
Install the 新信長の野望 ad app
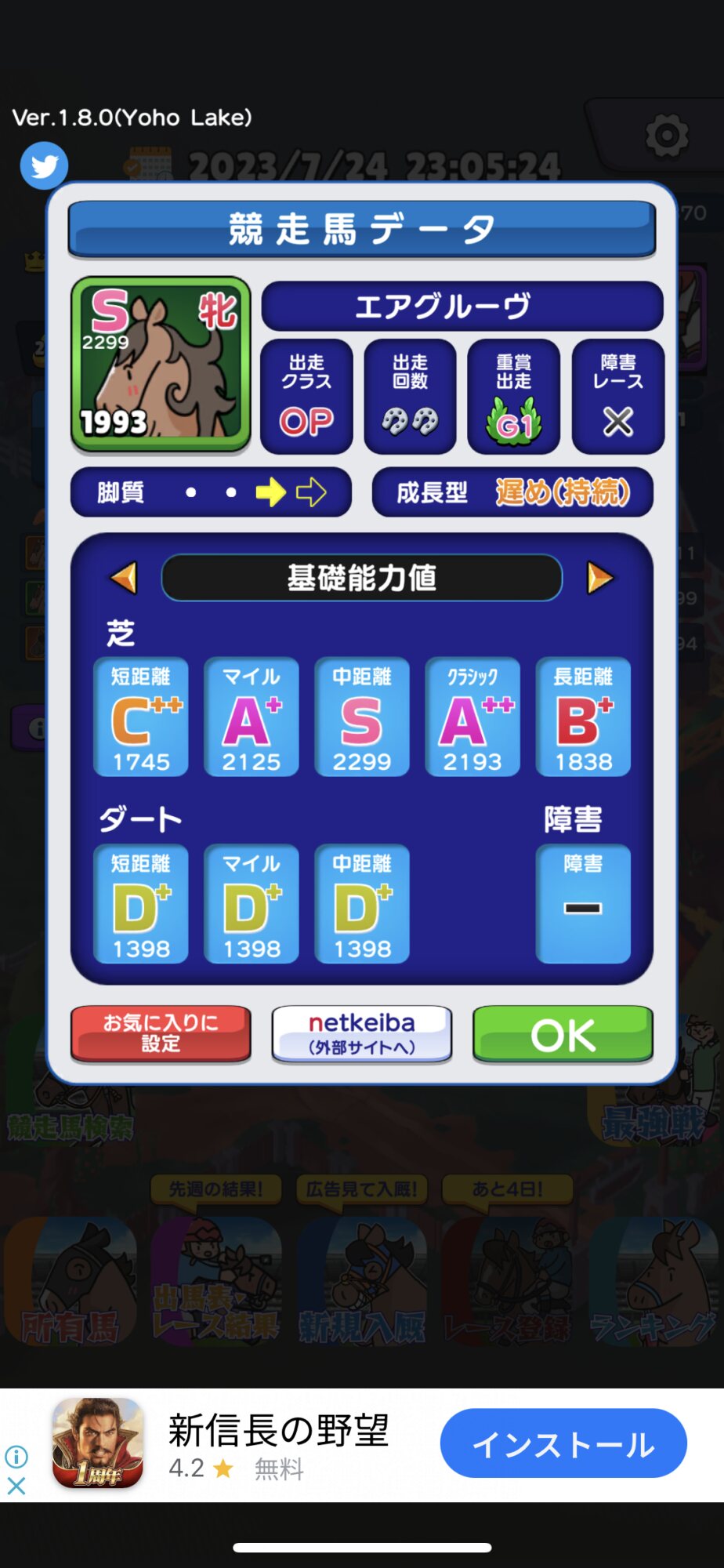[x=563, y=1443]
